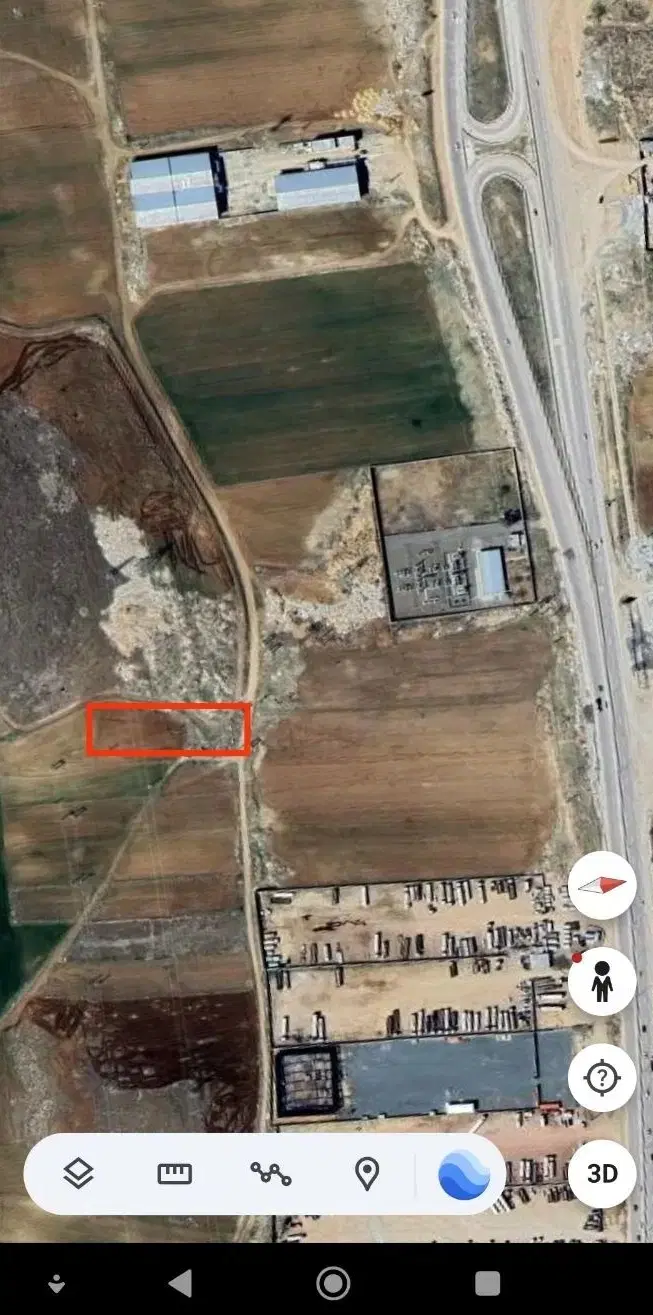Go back with the system back button
The width and height of the screenshot is (653, 1315).
tap(180, 1283)
